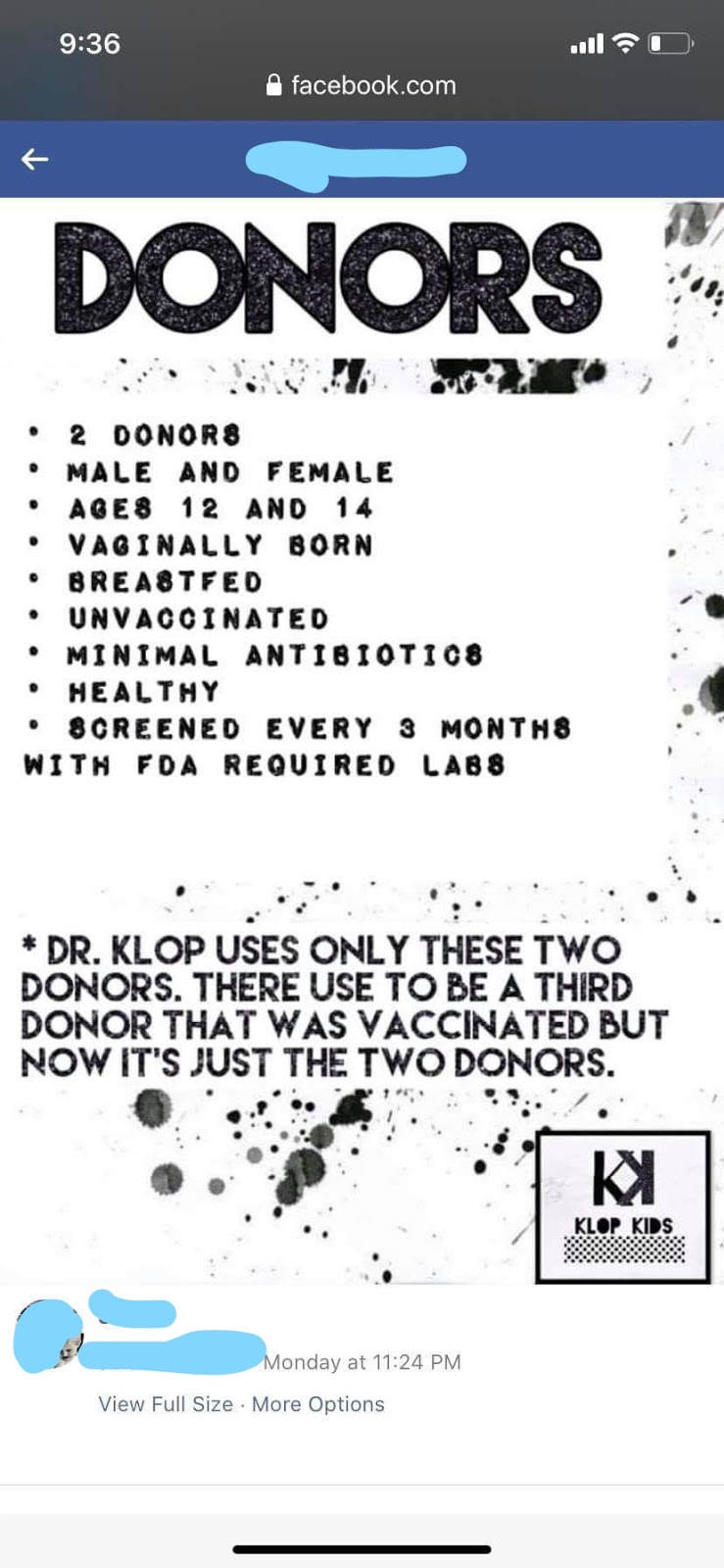Tap the View Full Size link
Image resolution: width=724 pixels, height=1568 pixels.
166,1403
